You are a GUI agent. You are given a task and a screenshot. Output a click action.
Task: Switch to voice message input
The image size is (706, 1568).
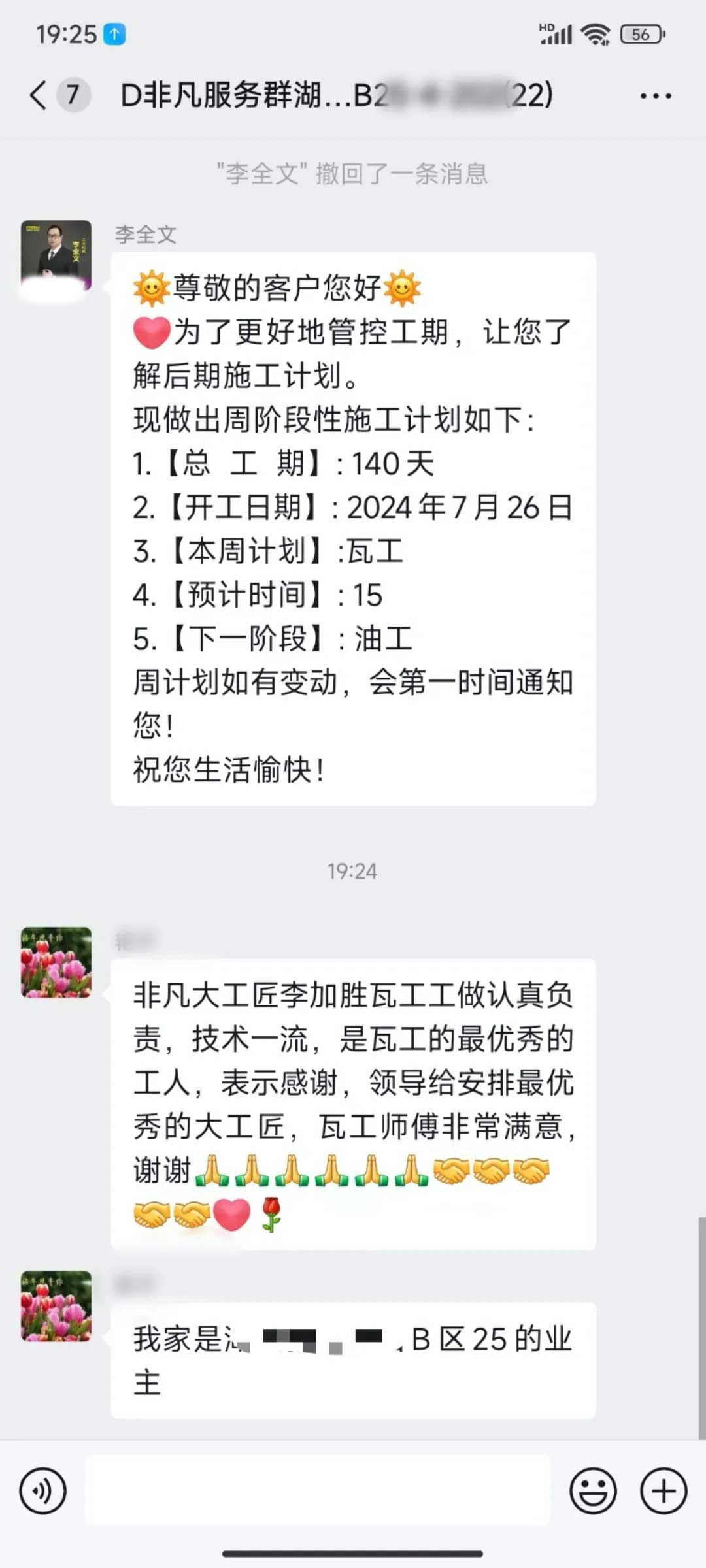[x=43, y=1490]
